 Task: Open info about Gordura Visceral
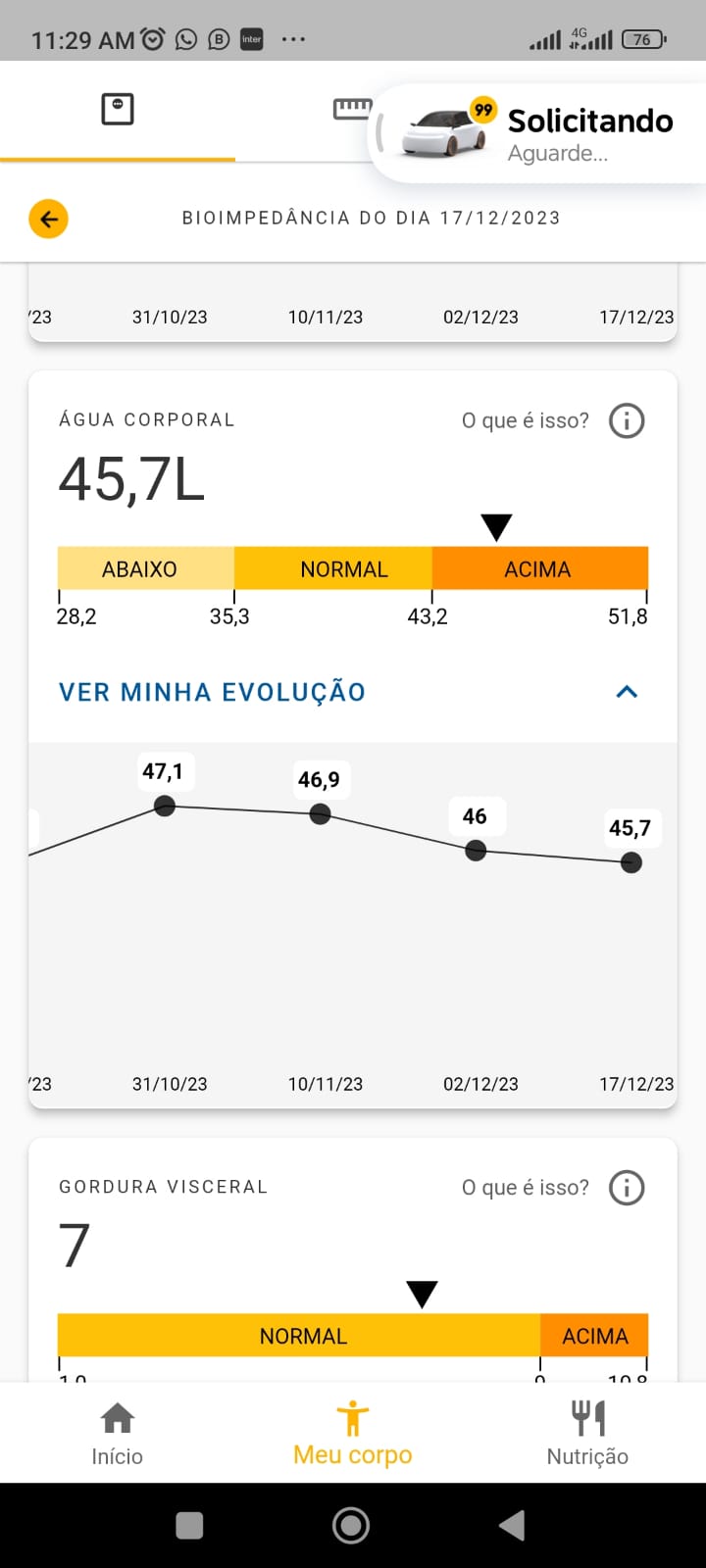627,1188
